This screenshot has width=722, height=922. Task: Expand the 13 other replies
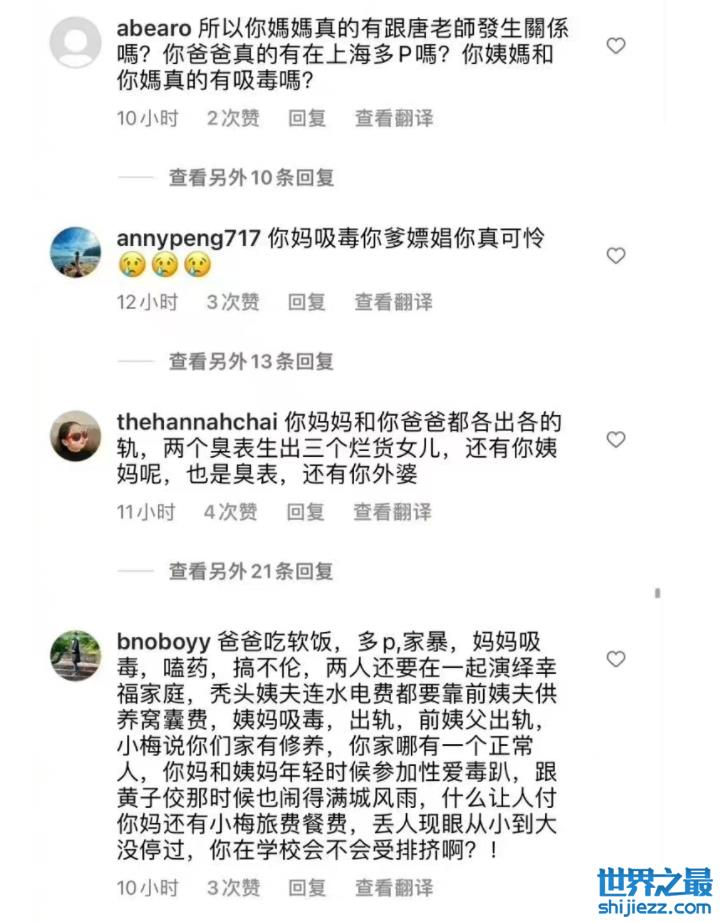point(251,361)
